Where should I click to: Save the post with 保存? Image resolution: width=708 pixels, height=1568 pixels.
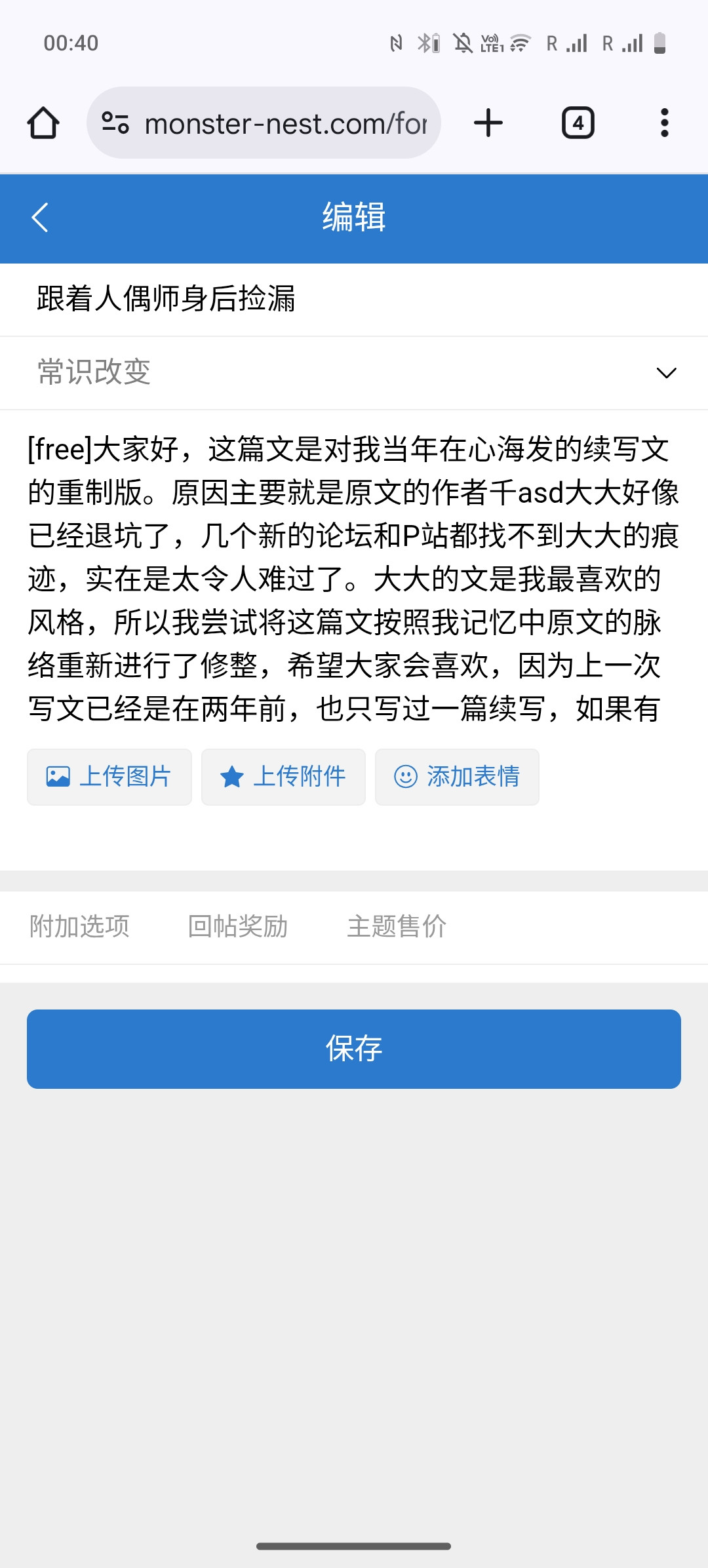point(354,1049)
